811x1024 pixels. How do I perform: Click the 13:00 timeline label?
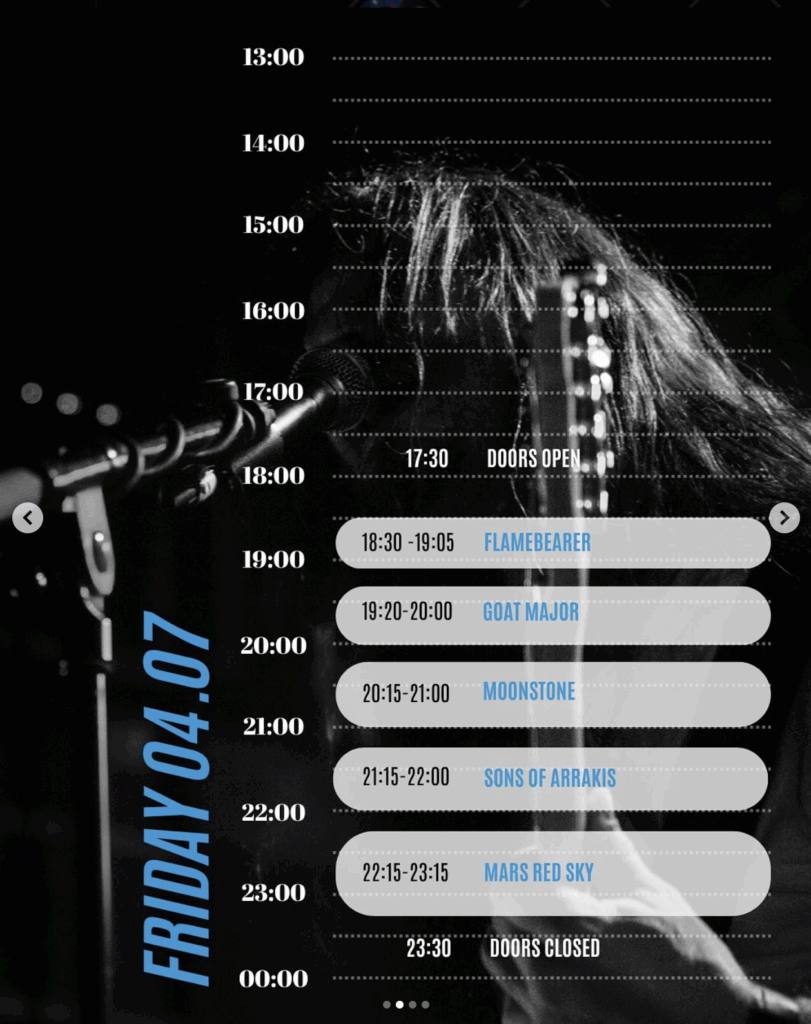271,57
